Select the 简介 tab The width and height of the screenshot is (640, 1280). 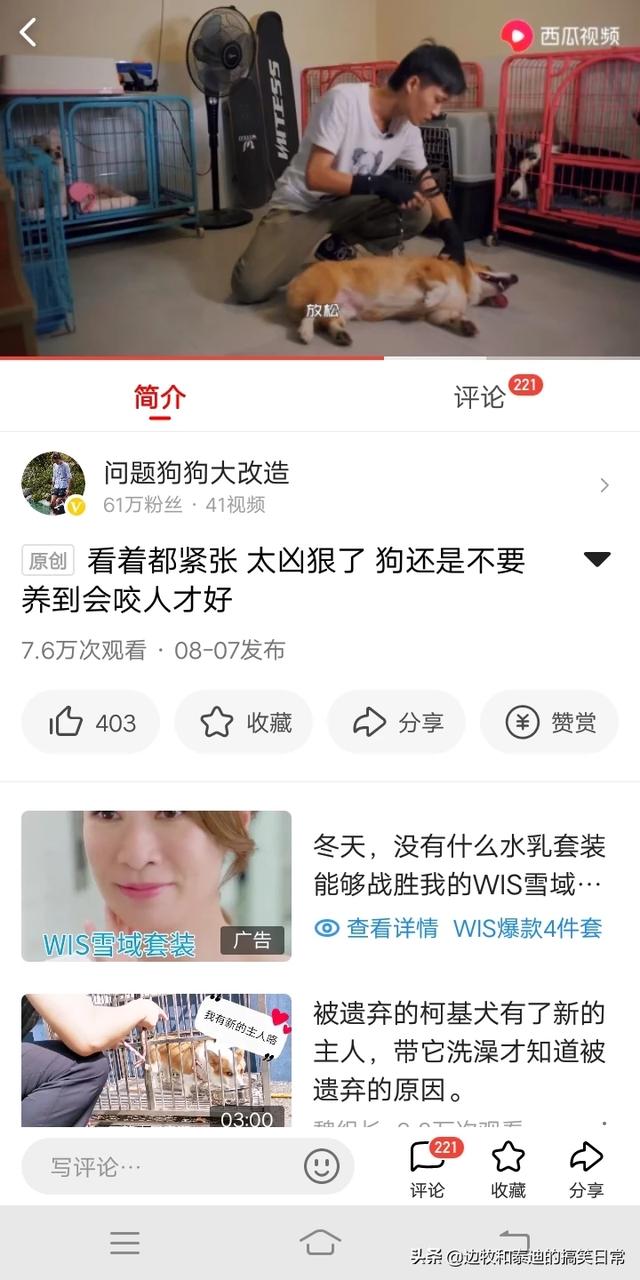pos(160,397)
